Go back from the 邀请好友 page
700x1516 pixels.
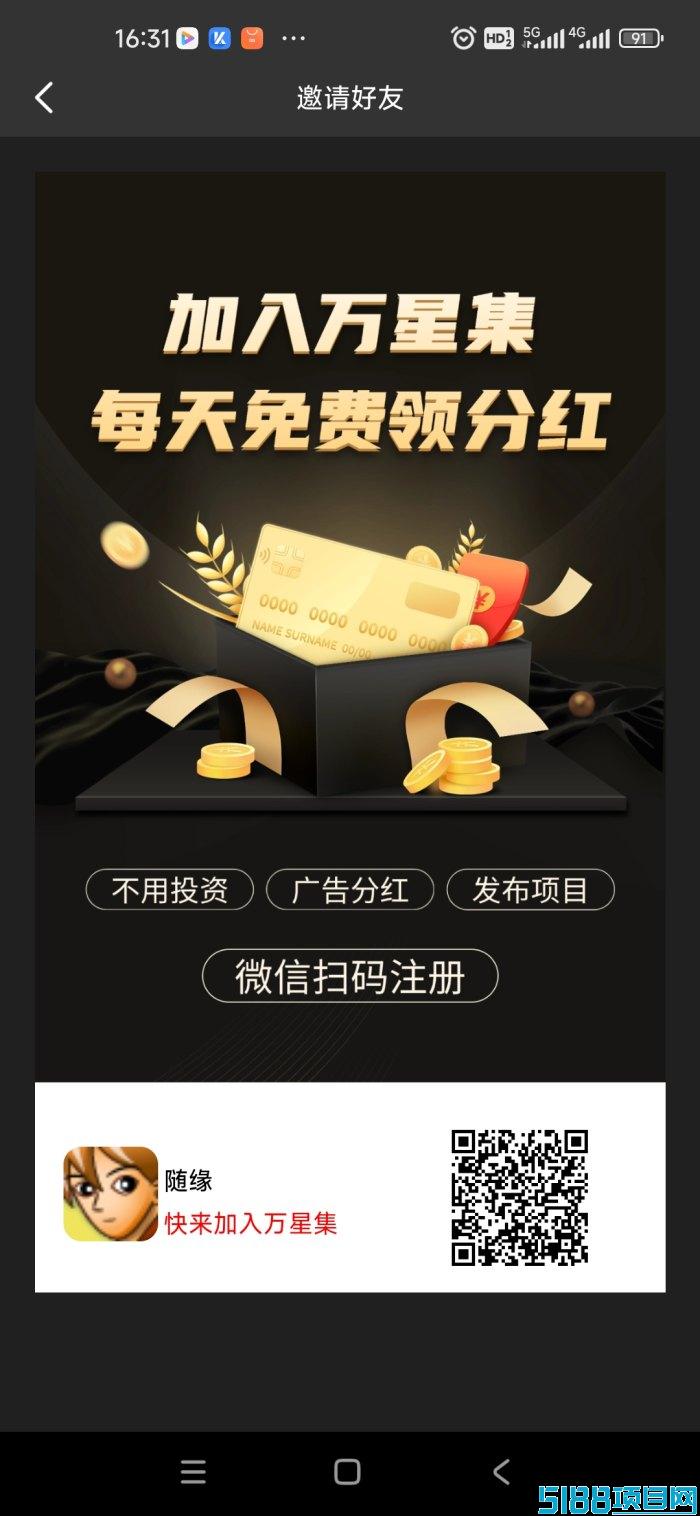coord(44,98)
